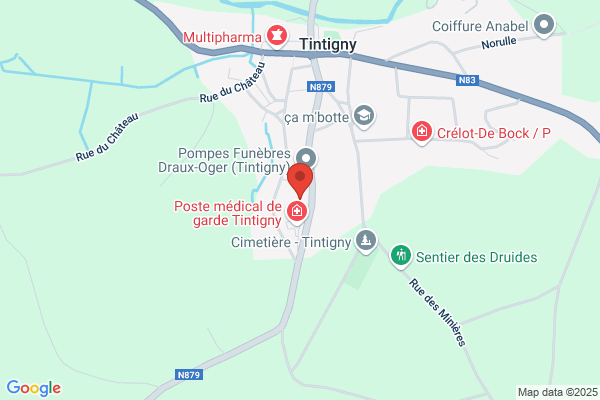
Task: Open the Crélot-De Bock medical marker
Action: 422,132
